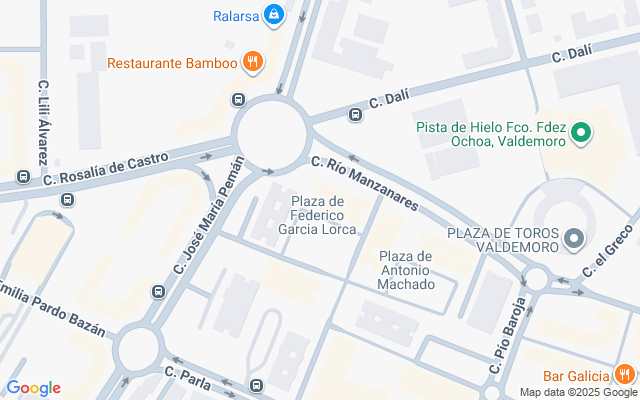
Task: Open the bus stop on C. Parla
Action: tap(257, 385)
